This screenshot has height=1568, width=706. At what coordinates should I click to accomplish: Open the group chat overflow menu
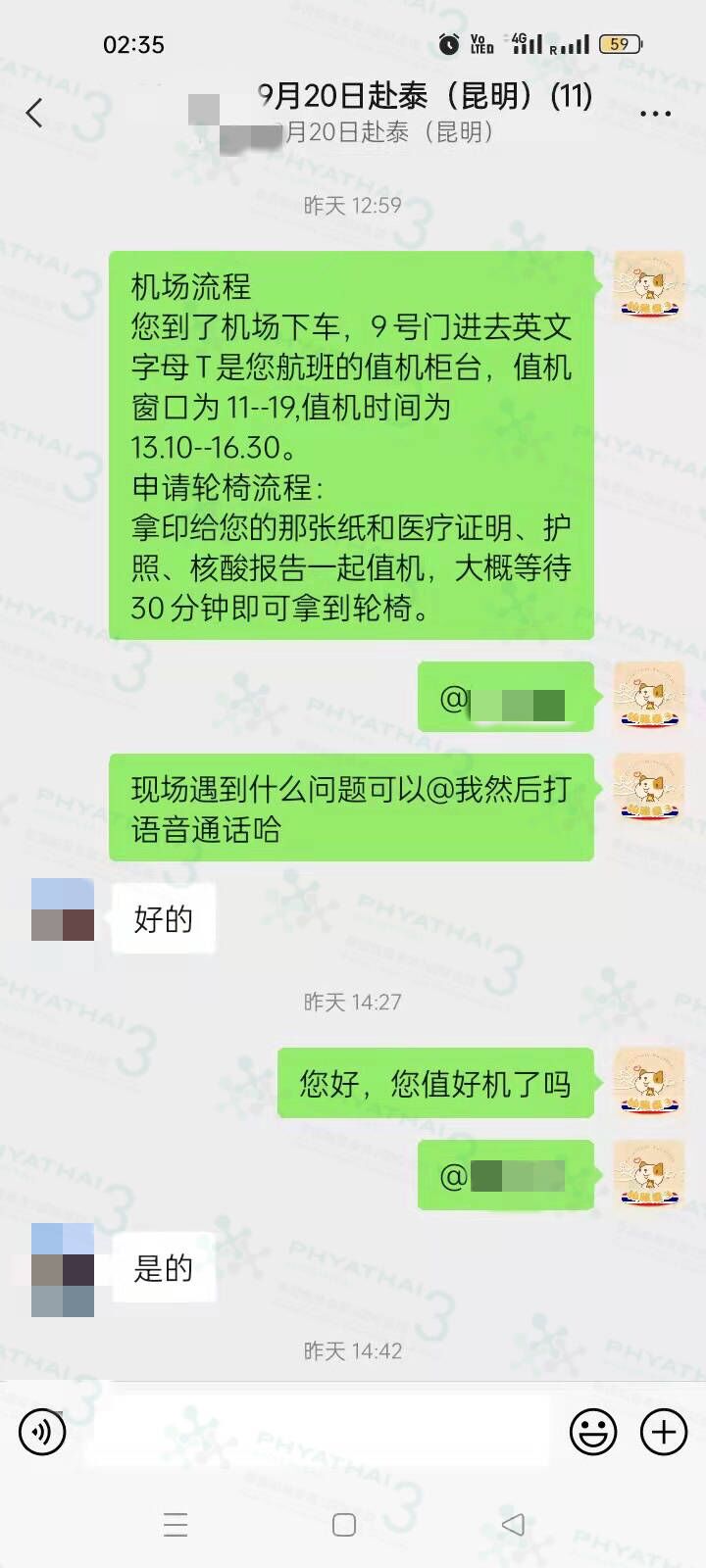tap(655, 114)
